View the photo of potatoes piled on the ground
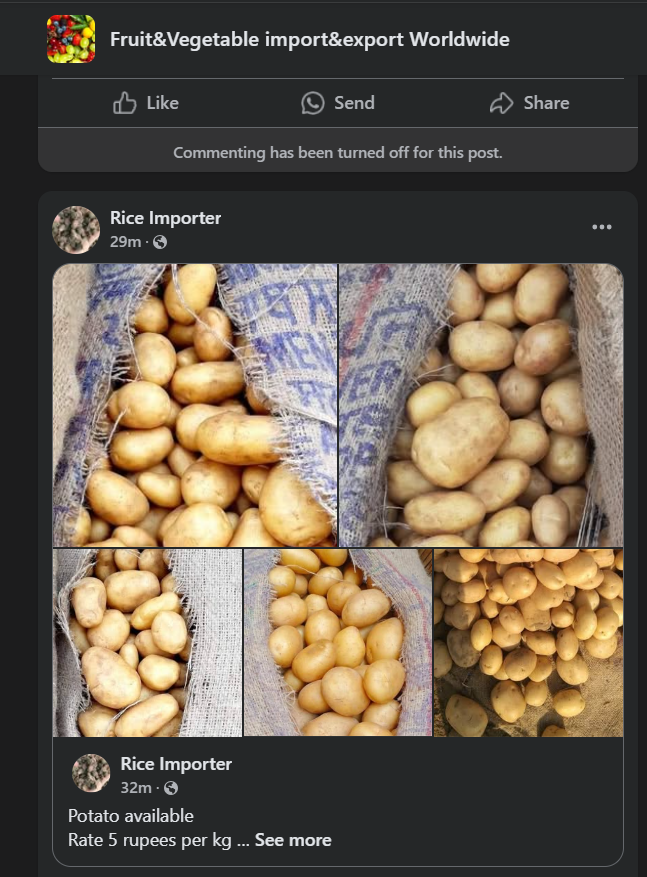Viewport: 647px width, 877px height. tap(528, 642)
